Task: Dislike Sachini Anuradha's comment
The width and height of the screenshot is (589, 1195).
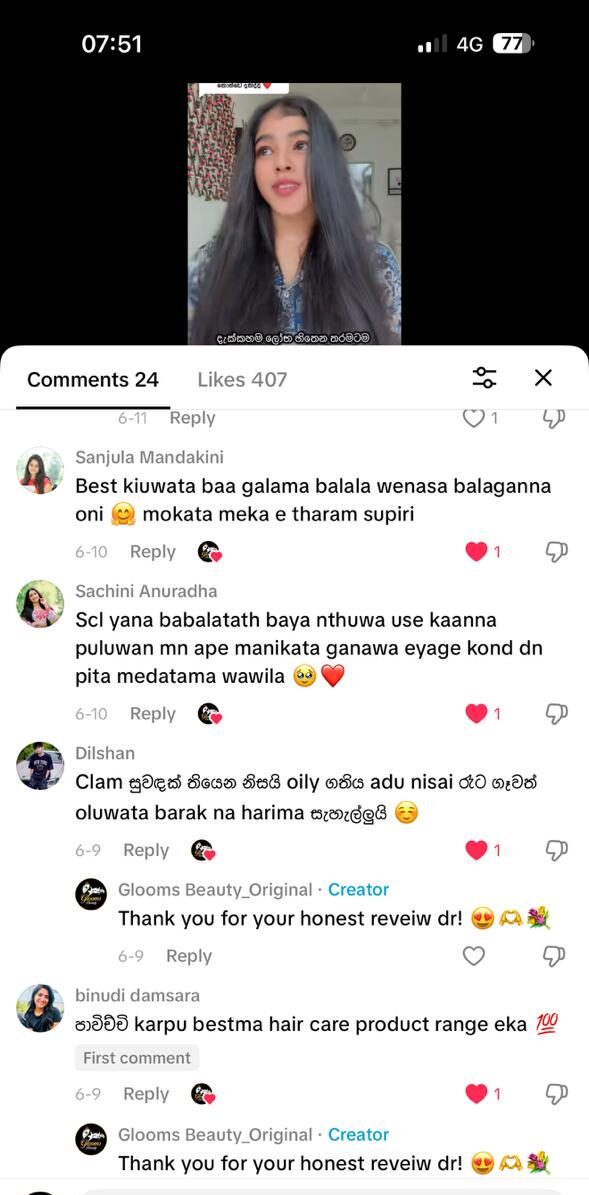Action: [x=557, y=713]
